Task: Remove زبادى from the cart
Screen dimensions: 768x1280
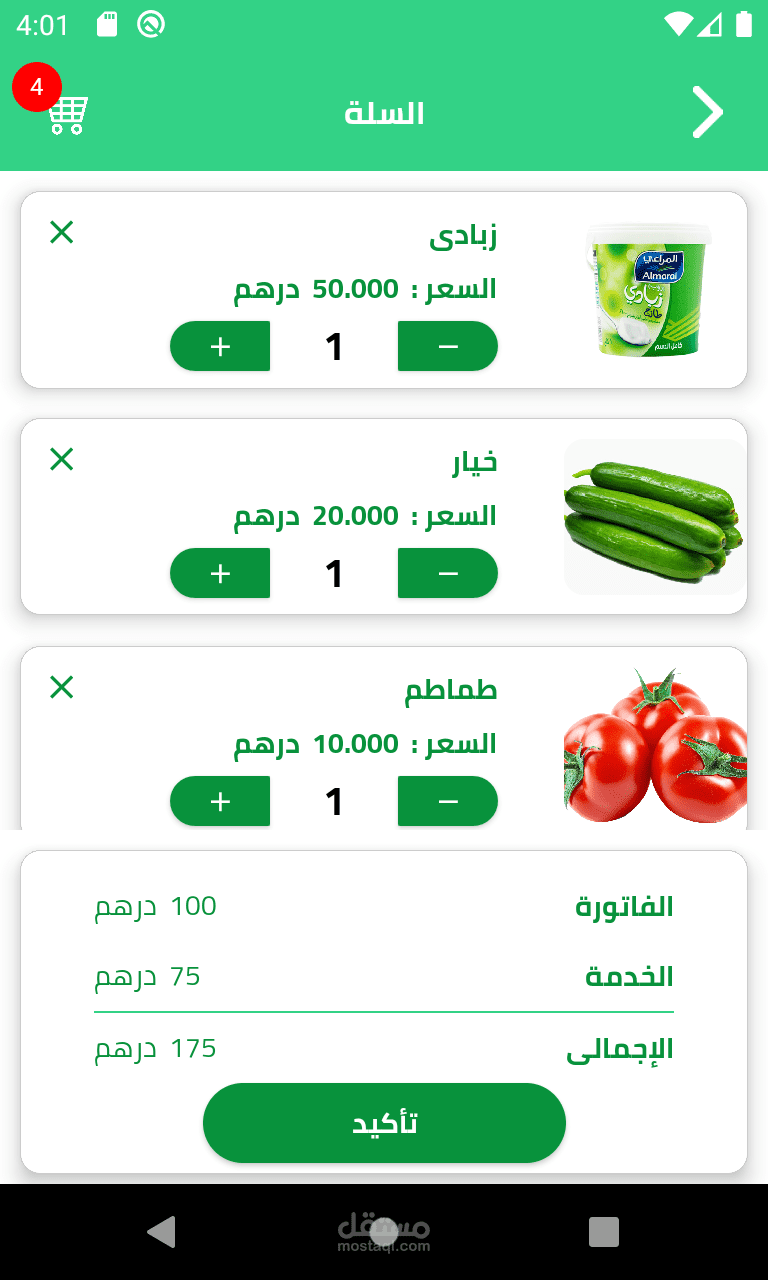Action: click(x=62, y=233)
